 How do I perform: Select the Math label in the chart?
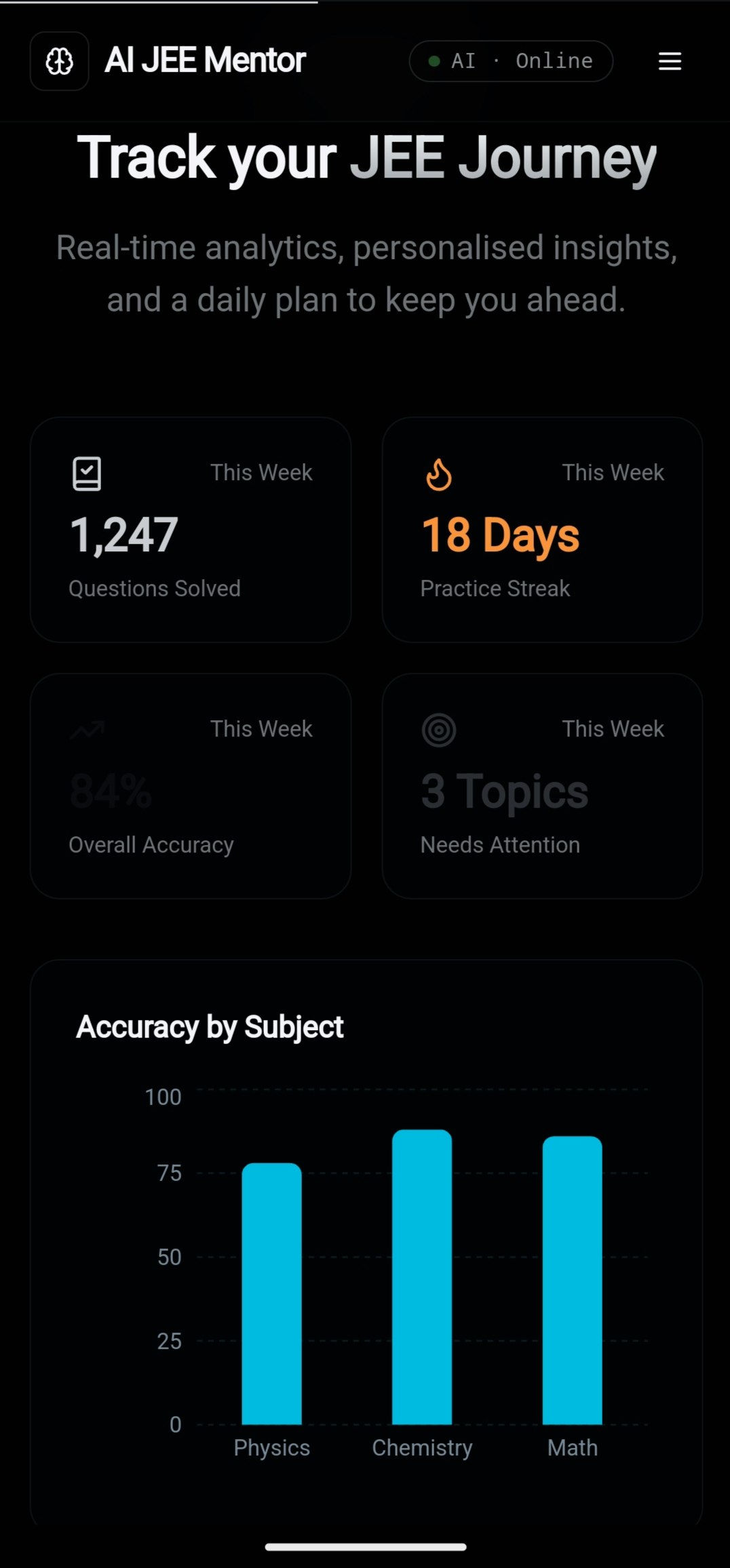click(572, 1447)
